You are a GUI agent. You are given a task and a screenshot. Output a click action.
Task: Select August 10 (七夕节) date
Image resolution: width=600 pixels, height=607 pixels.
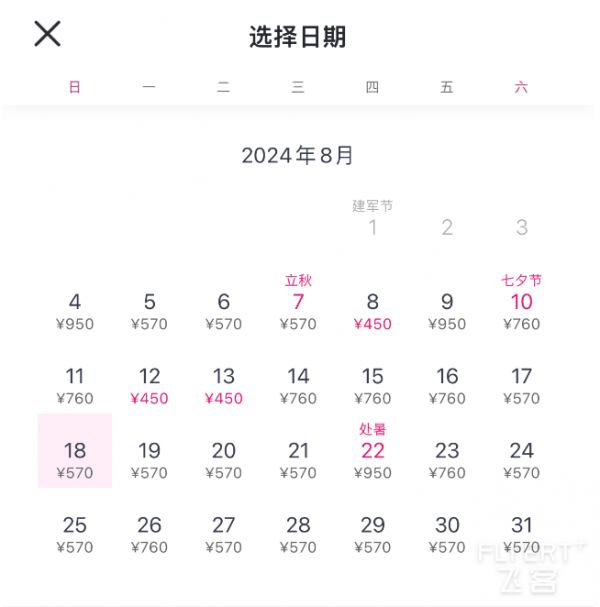pos(521,311)
